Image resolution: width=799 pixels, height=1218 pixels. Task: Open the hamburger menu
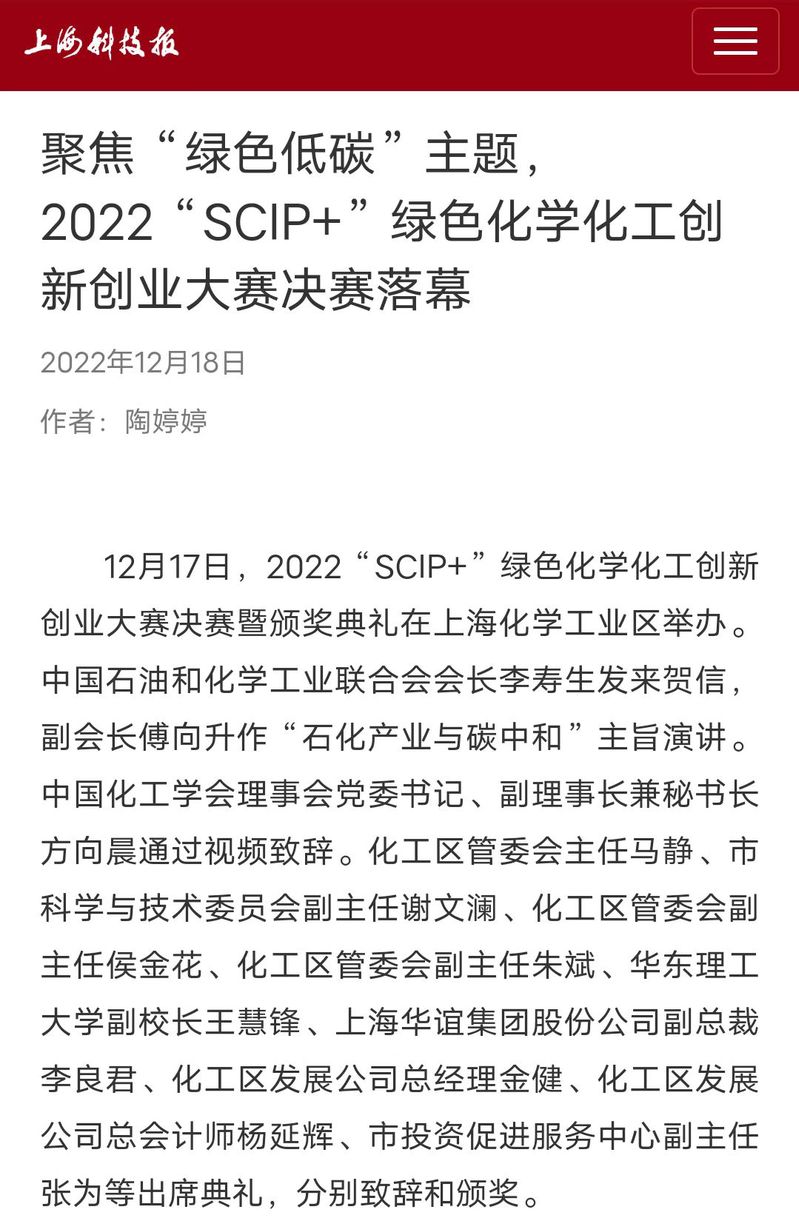(x=735, y=42)
